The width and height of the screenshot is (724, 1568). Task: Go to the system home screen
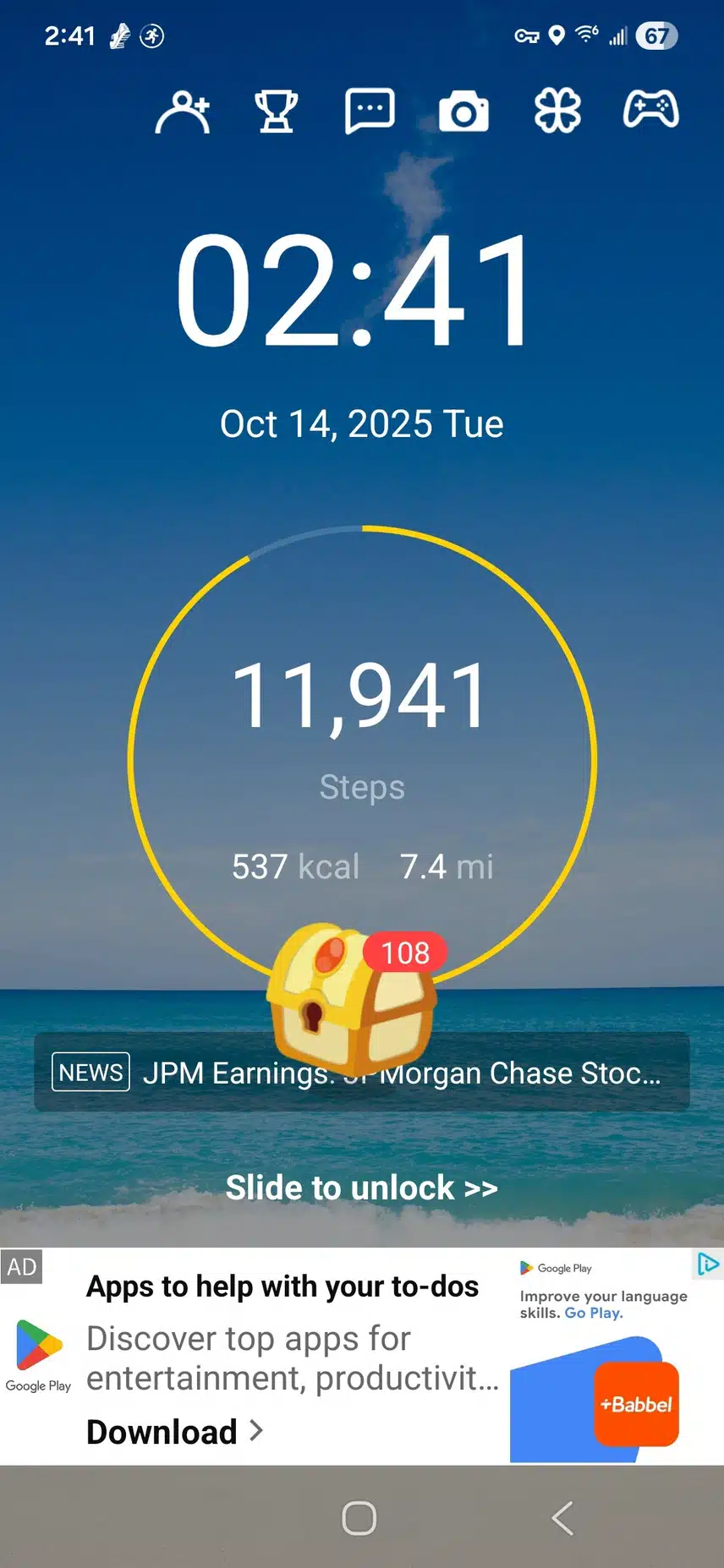[359, 1518]
